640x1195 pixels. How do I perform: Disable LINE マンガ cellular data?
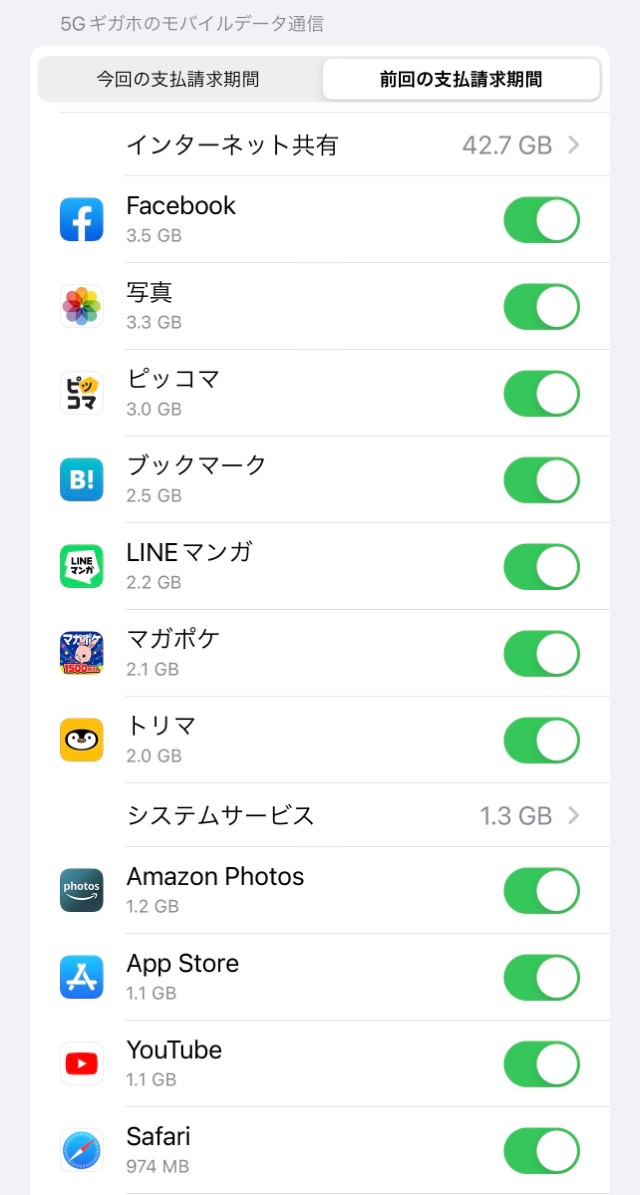click(542, 567)
